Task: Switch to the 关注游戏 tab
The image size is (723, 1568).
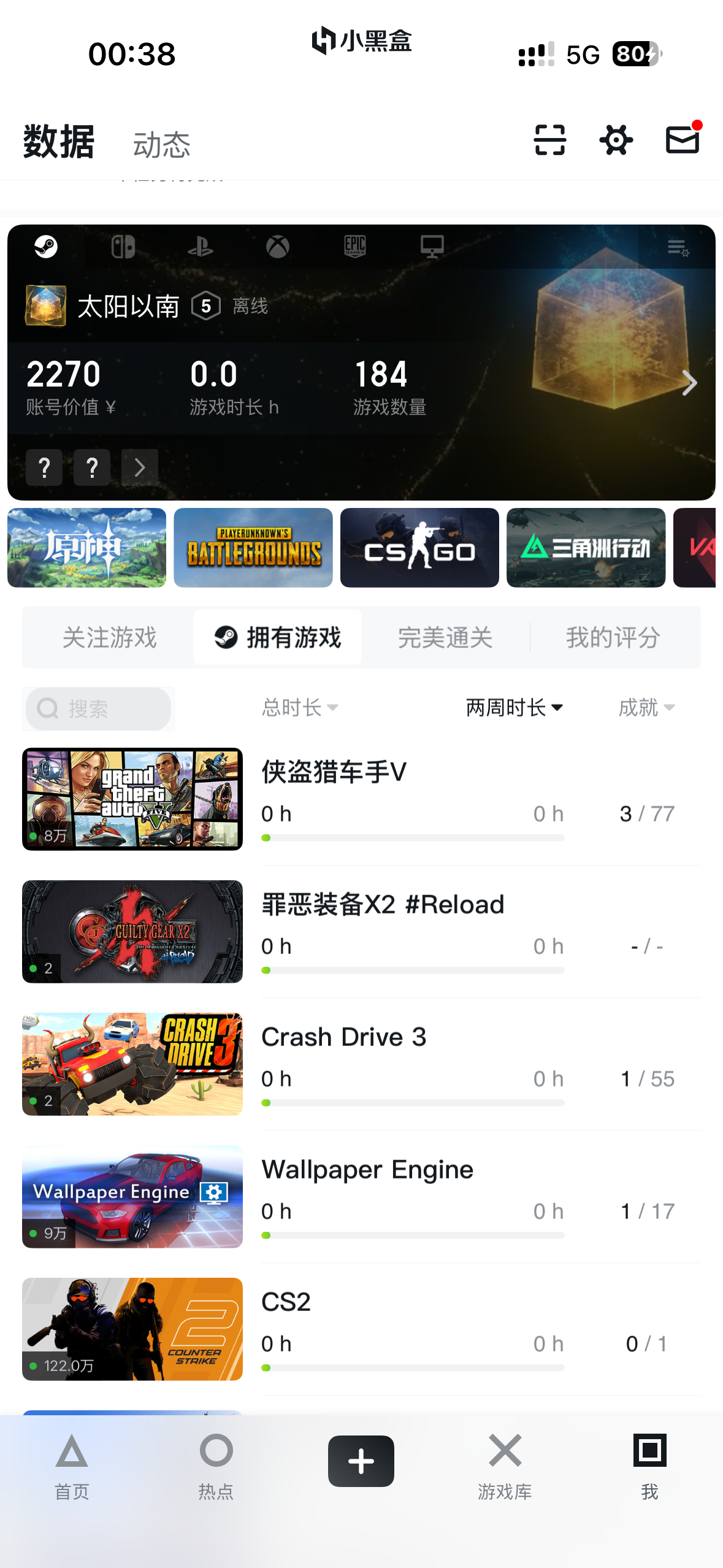Action: click(110, 637)
